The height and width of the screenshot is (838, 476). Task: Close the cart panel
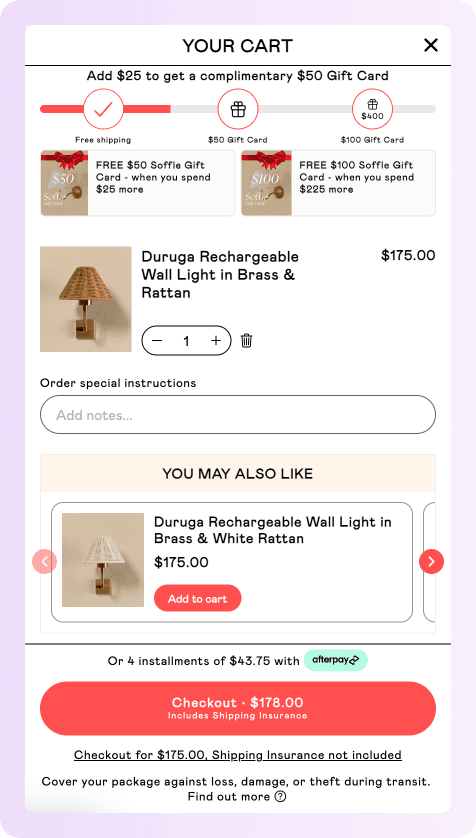click(431, 45)
